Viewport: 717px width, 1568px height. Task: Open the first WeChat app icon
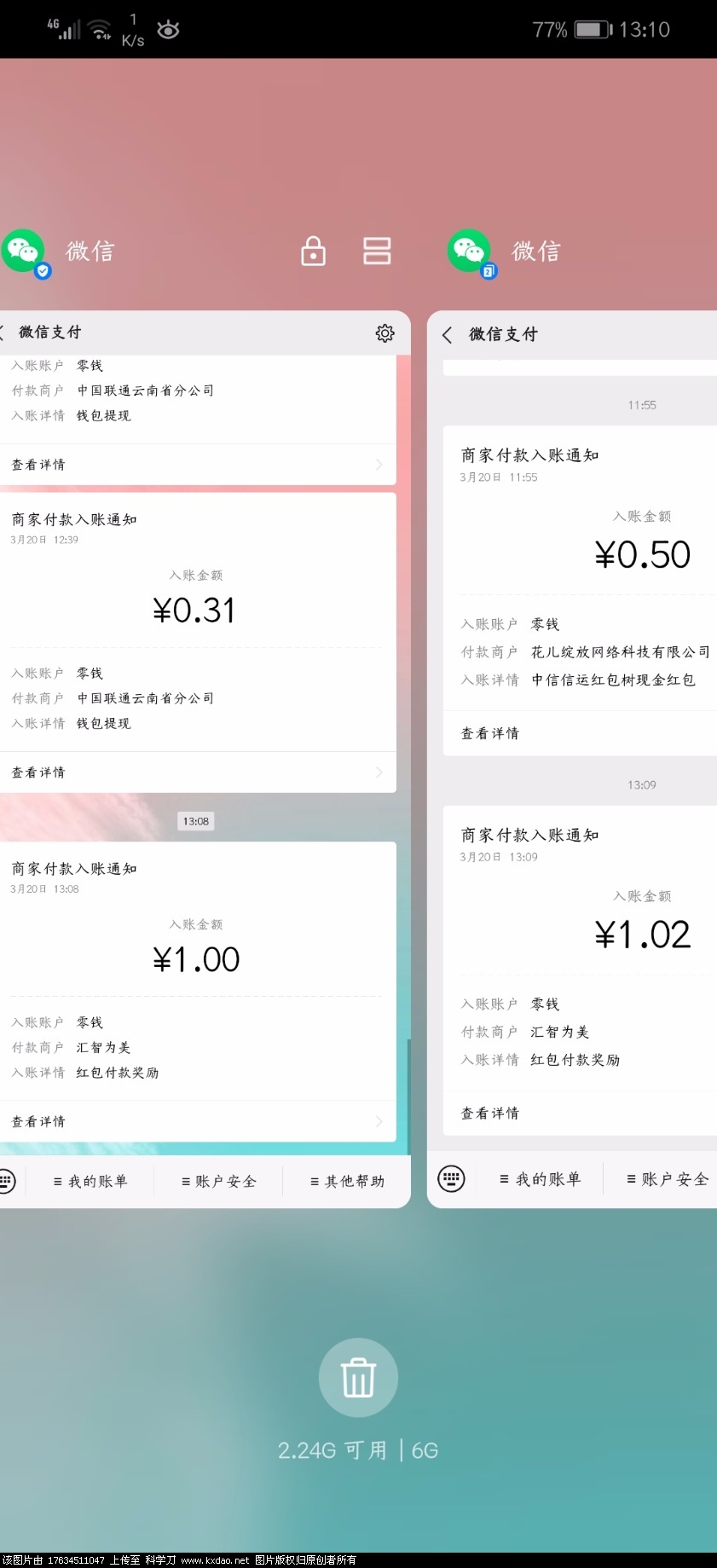(x=24, y=252)
